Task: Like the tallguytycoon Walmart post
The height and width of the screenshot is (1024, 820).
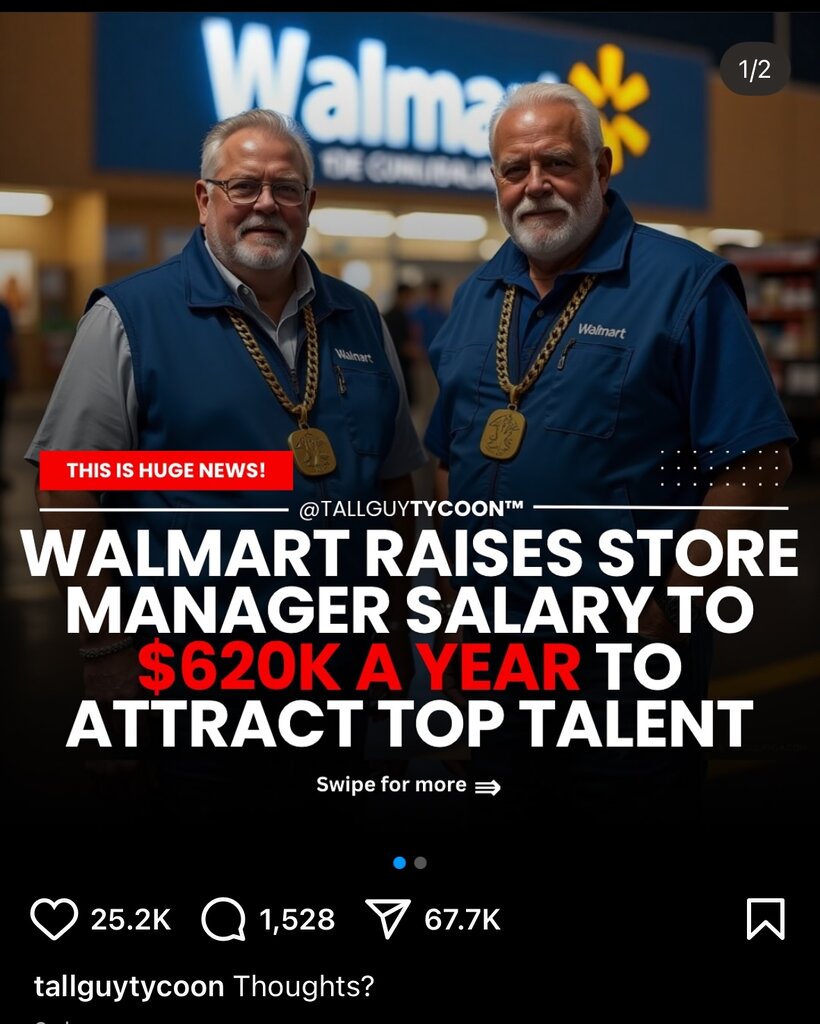Action: click(x=54, y=919)
